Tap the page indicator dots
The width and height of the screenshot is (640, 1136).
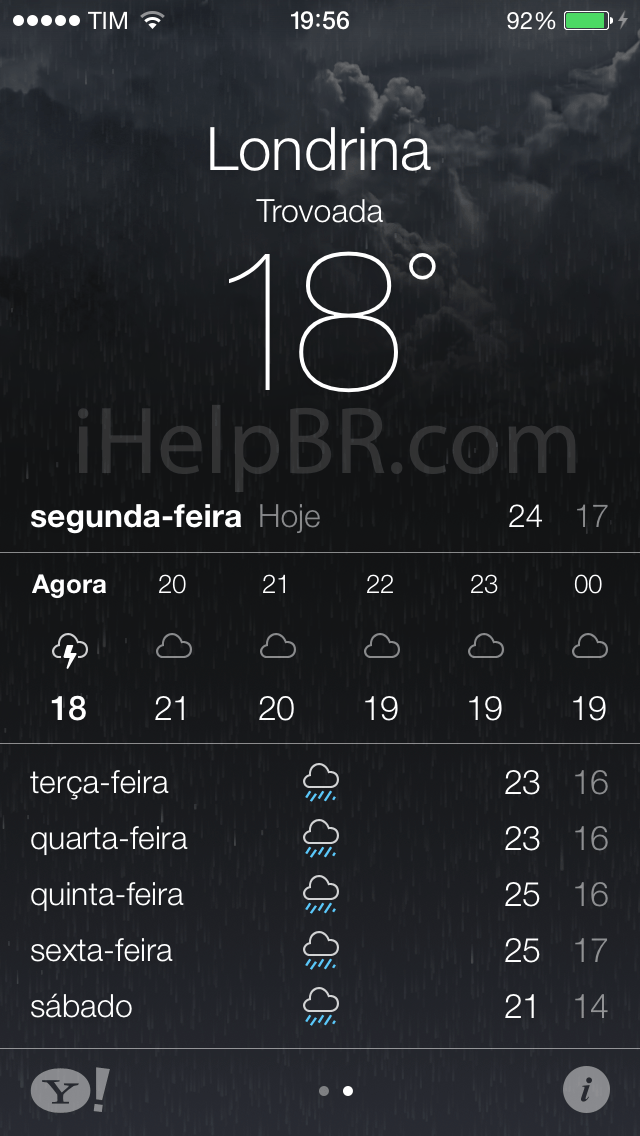pos(335,1091)
